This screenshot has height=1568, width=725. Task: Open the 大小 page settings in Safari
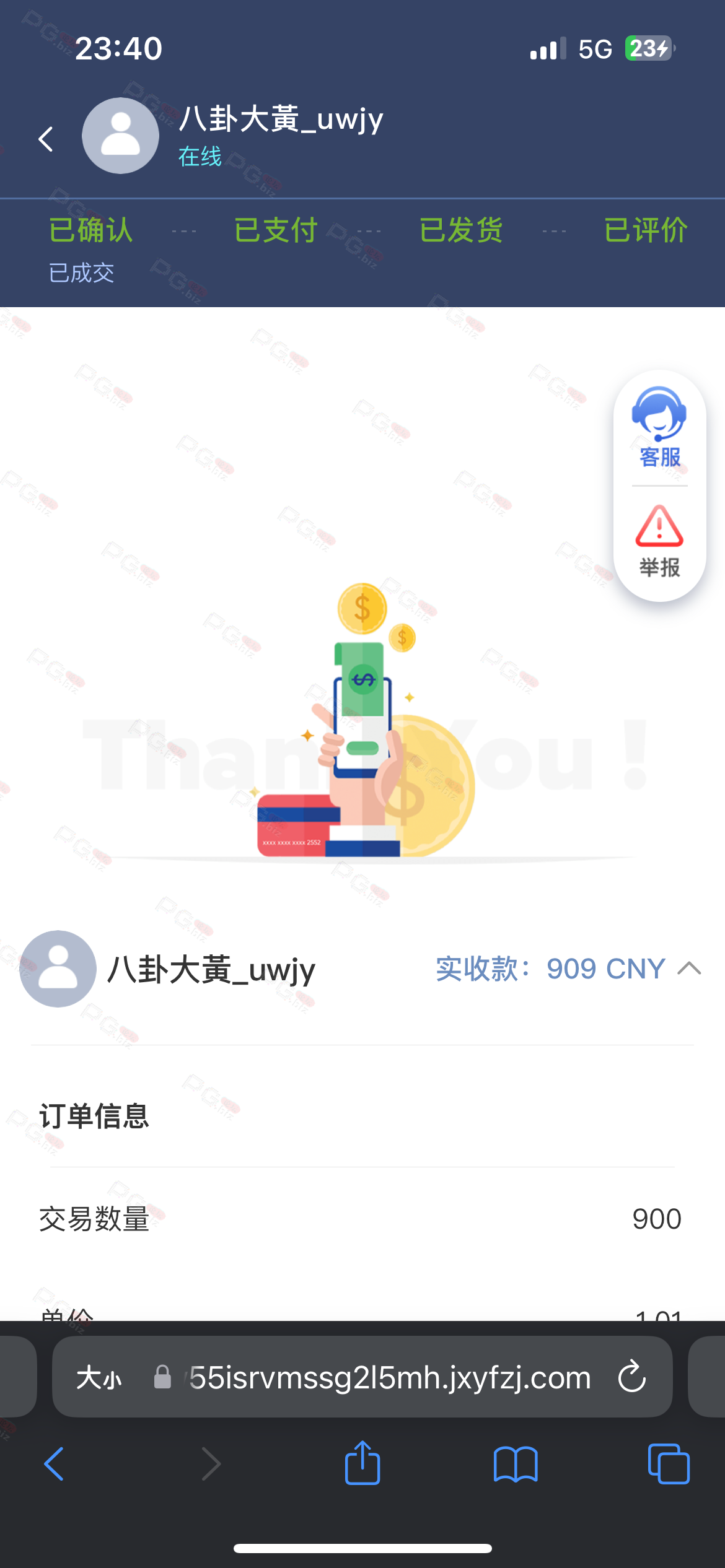99,1378
